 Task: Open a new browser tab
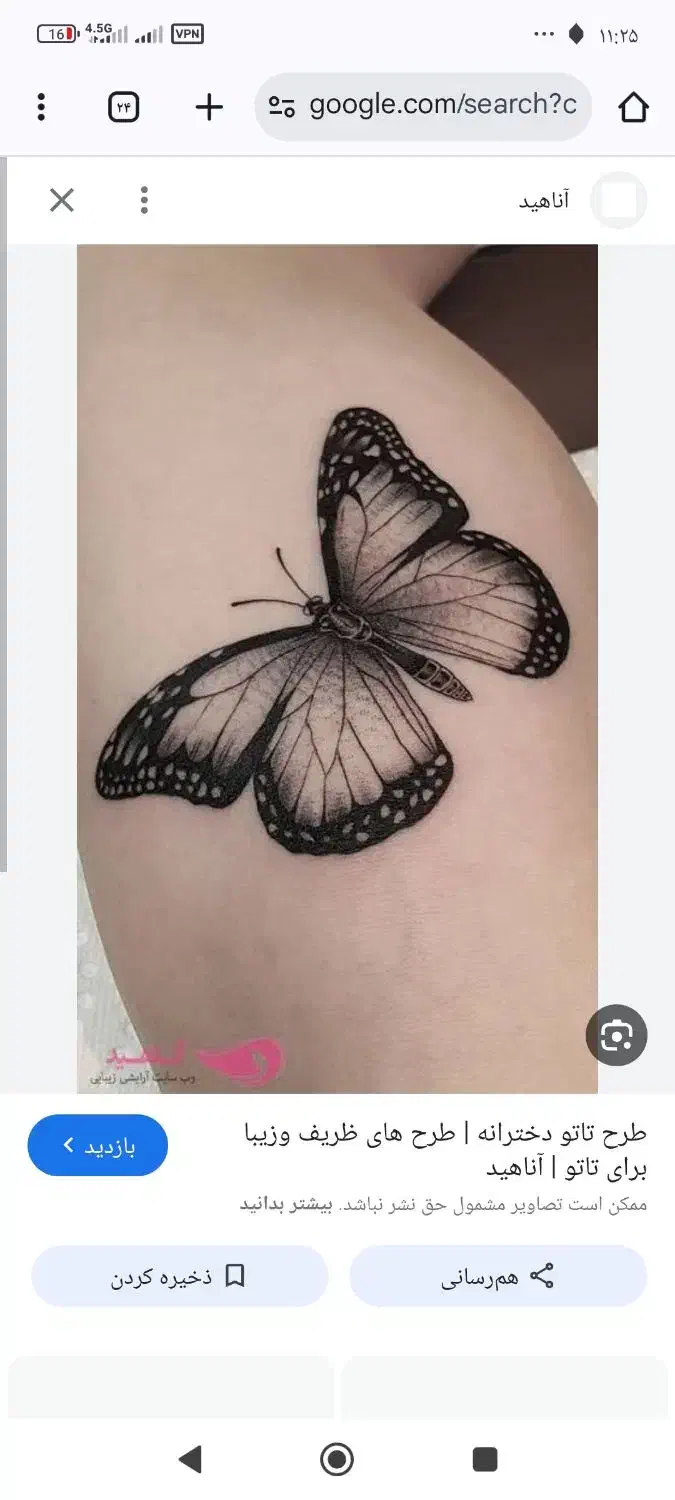coord(208,107)
